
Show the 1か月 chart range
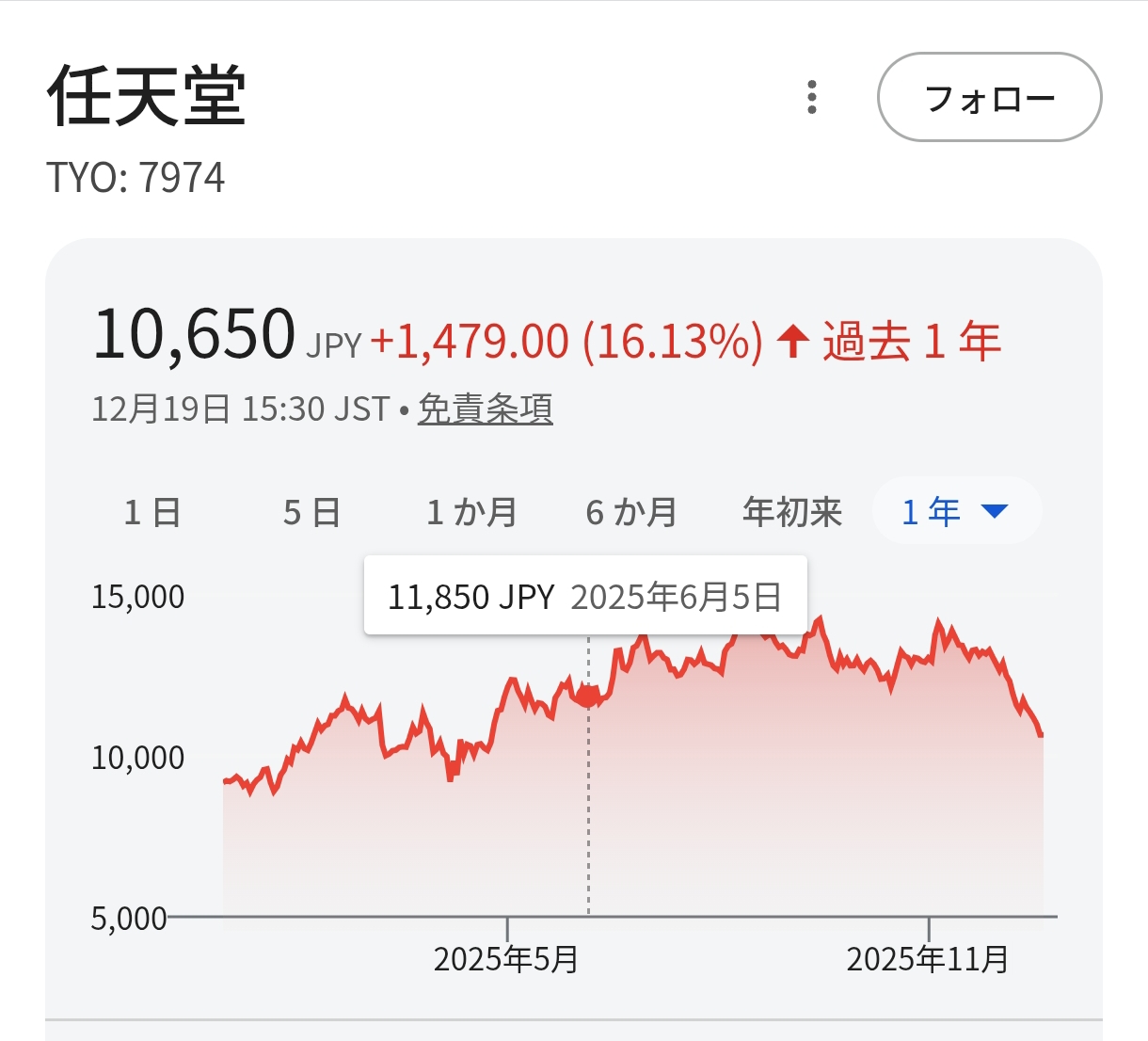(471, 513)
